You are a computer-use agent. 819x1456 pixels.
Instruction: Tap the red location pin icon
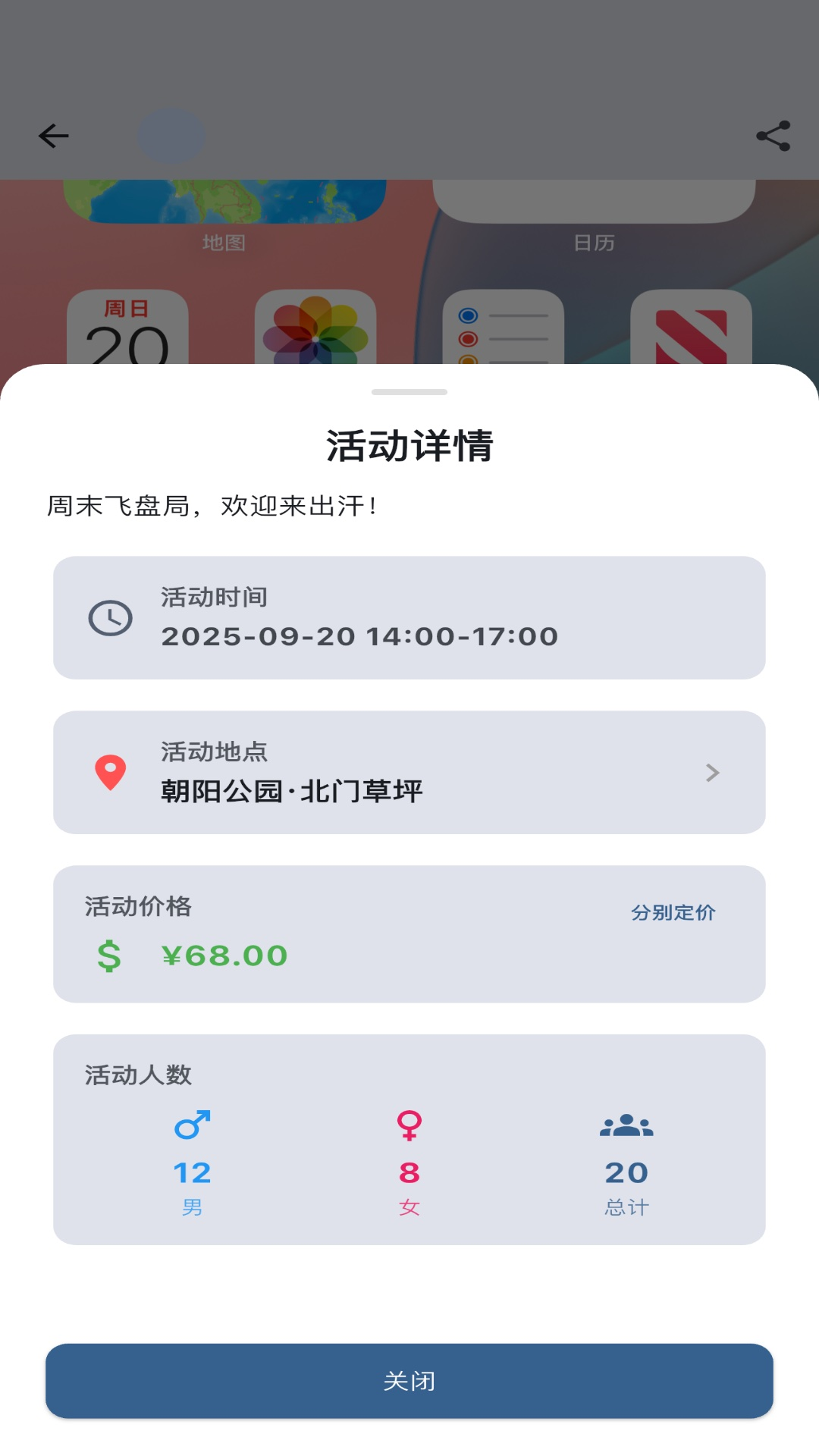click(x=108, y=772)
